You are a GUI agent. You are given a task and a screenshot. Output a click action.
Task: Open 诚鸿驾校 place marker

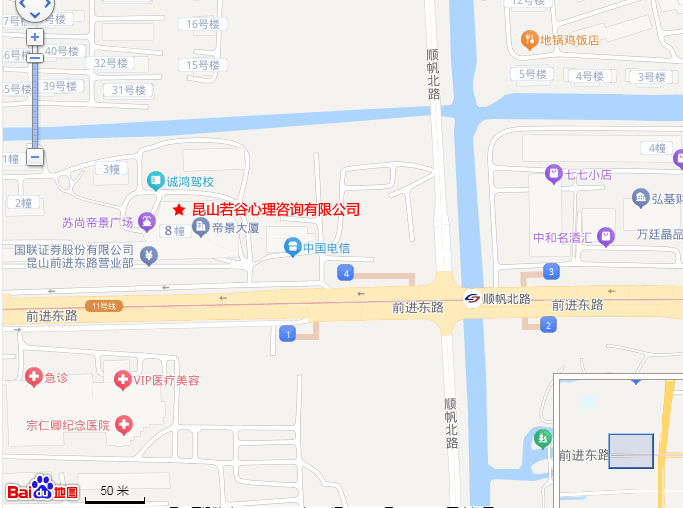coord(156,181)
